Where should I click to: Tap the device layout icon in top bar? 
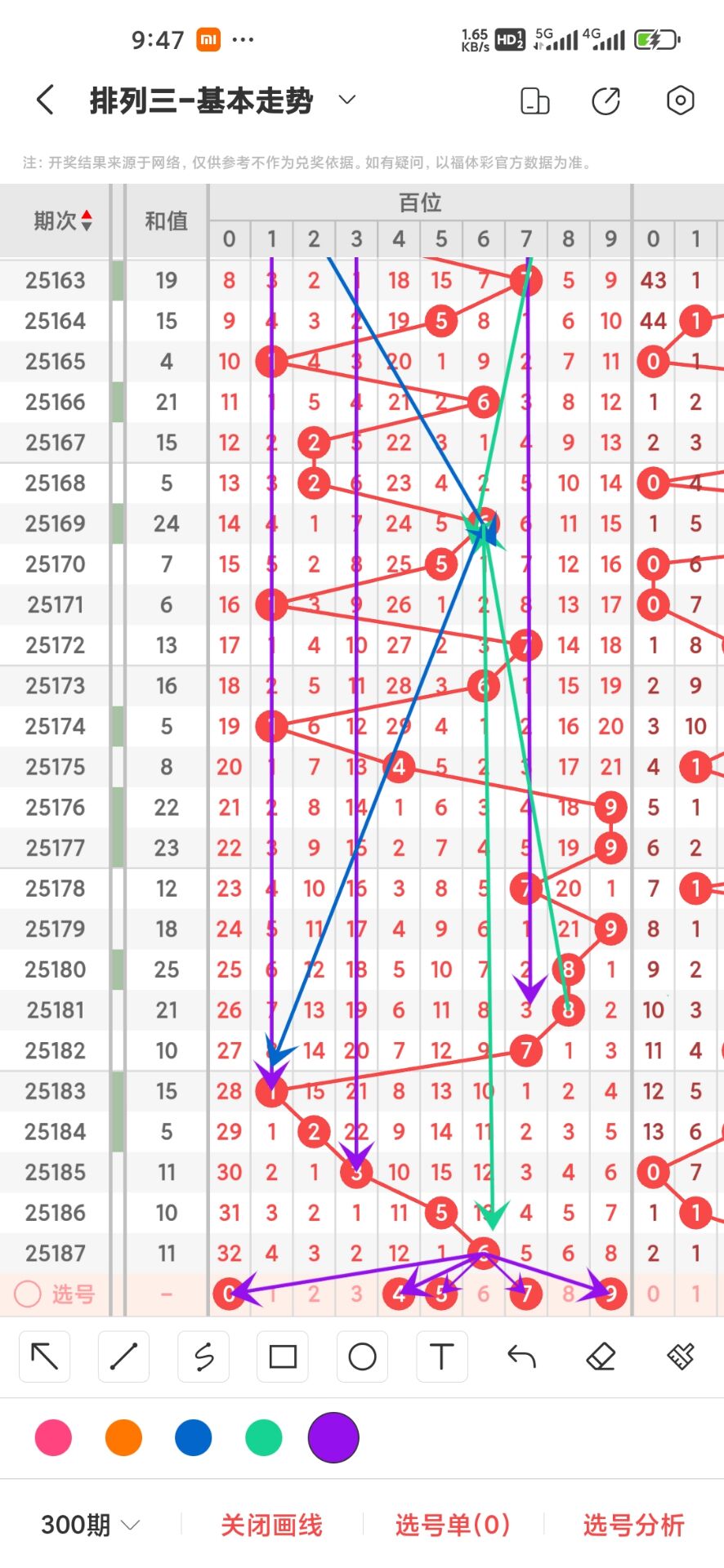[x=534, y=100]
